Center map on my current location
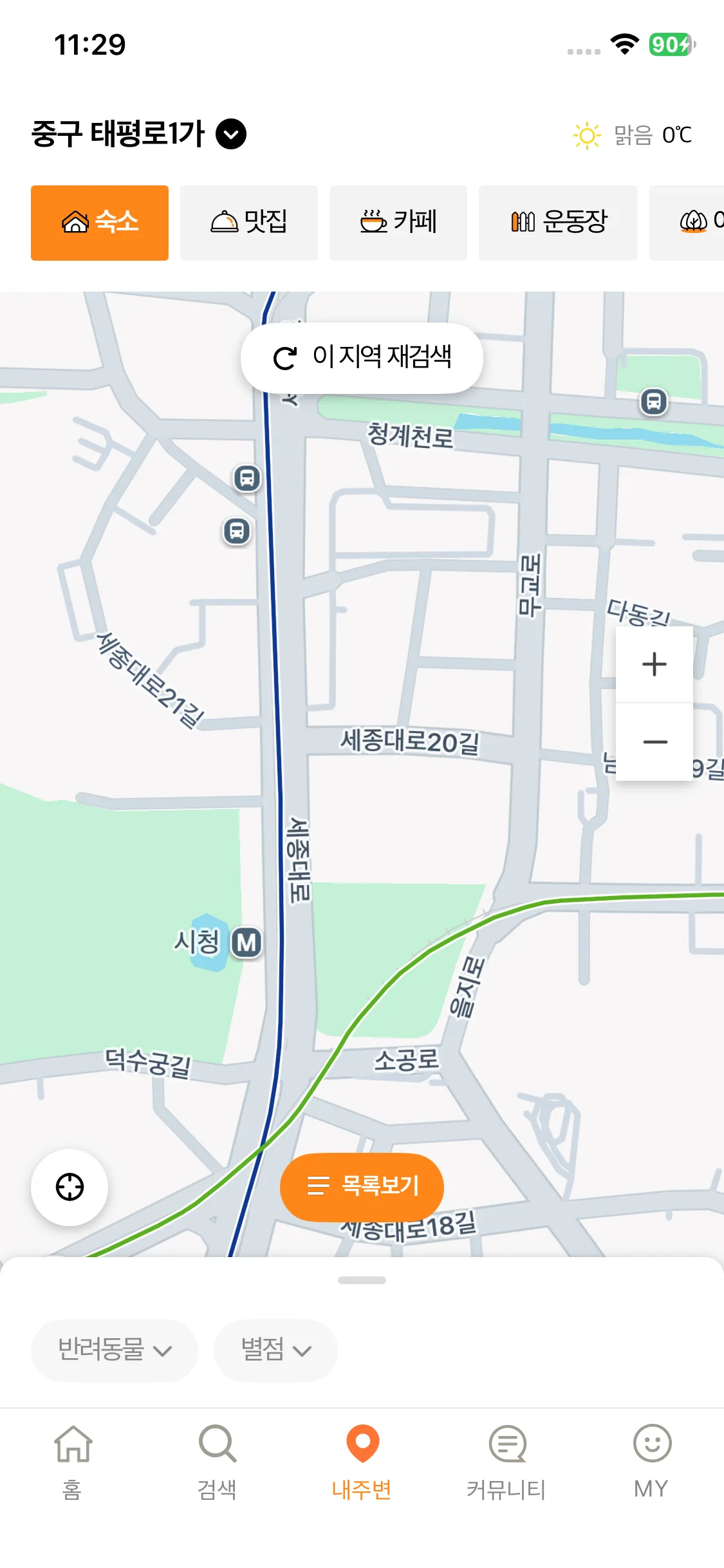724x1568 pixels. click(x=70, y=1187)
